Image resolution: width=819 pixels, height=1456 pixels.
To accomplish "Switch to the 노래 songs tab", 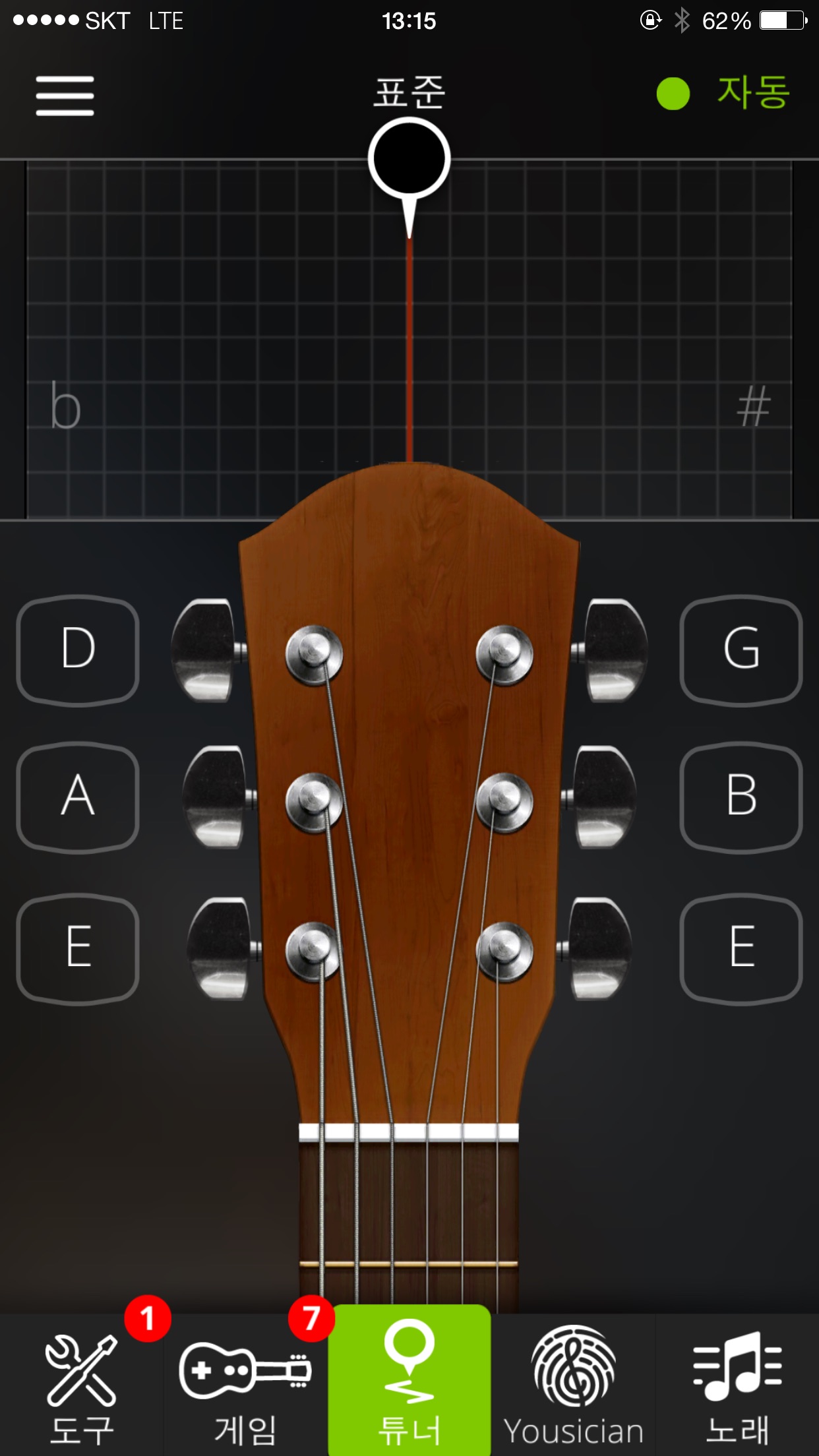I will coord(737,1385).
